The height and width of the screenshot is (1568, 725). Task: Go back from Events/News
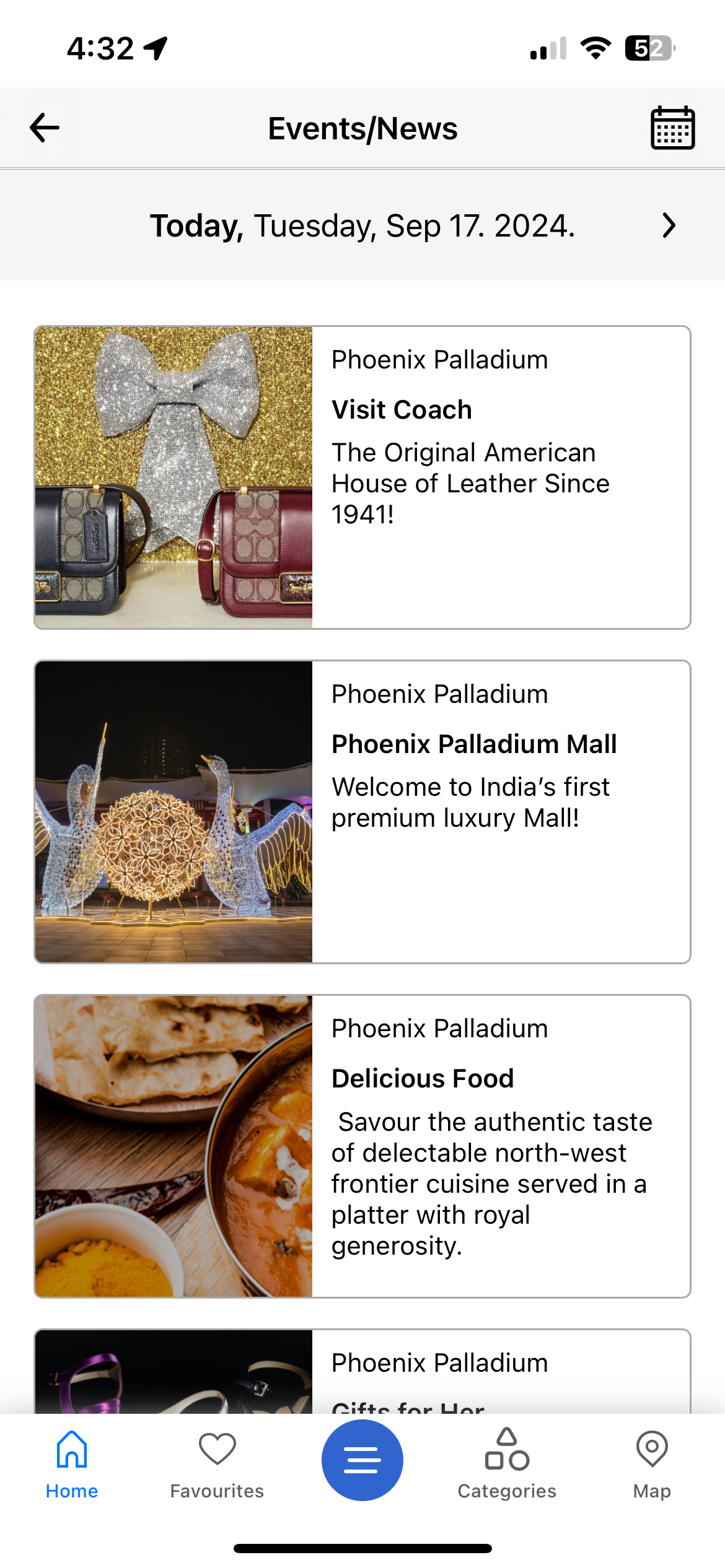(x=45, y=128)
